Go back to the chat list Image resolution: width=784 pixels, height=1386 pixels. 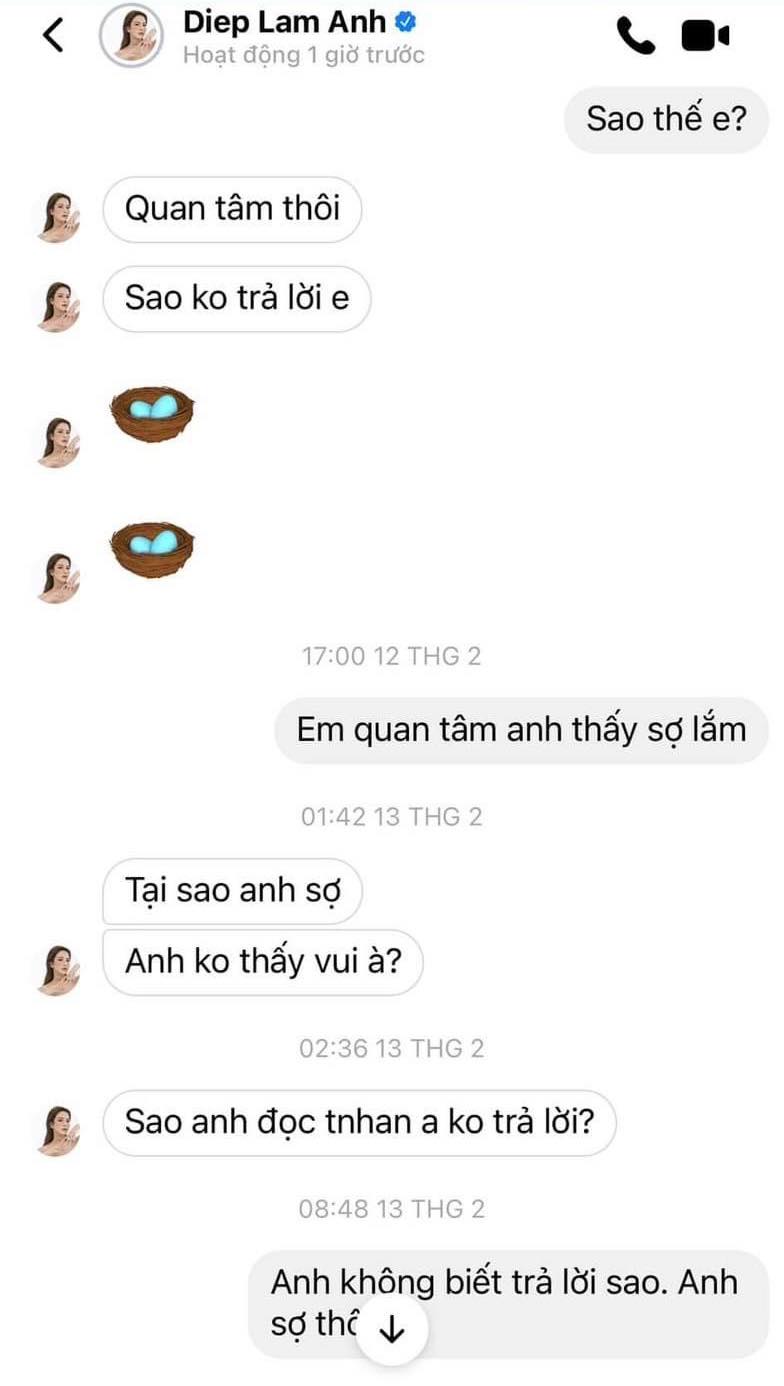pyautogui.click(x=53, y=36)
